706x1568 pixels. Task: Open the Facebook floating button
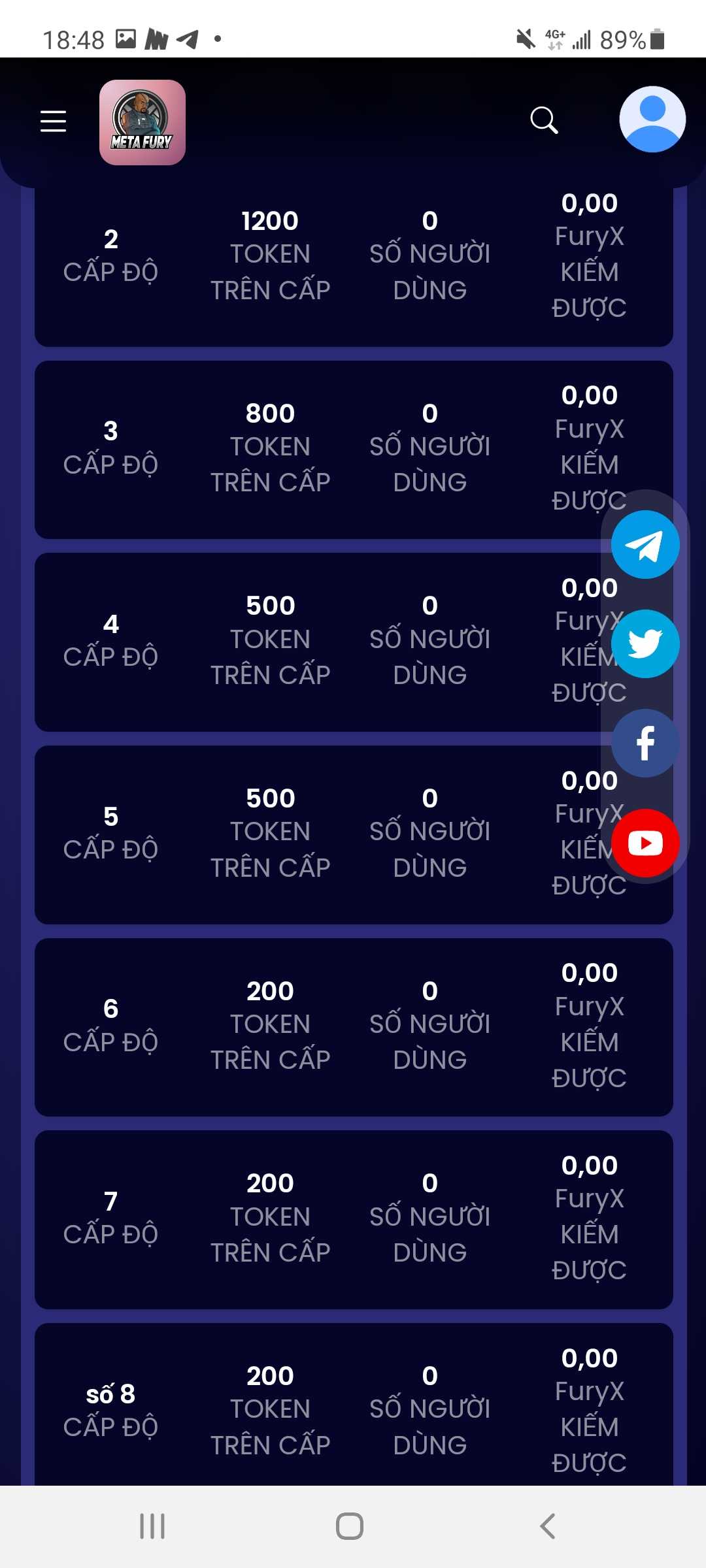click(x=645, y=743)
